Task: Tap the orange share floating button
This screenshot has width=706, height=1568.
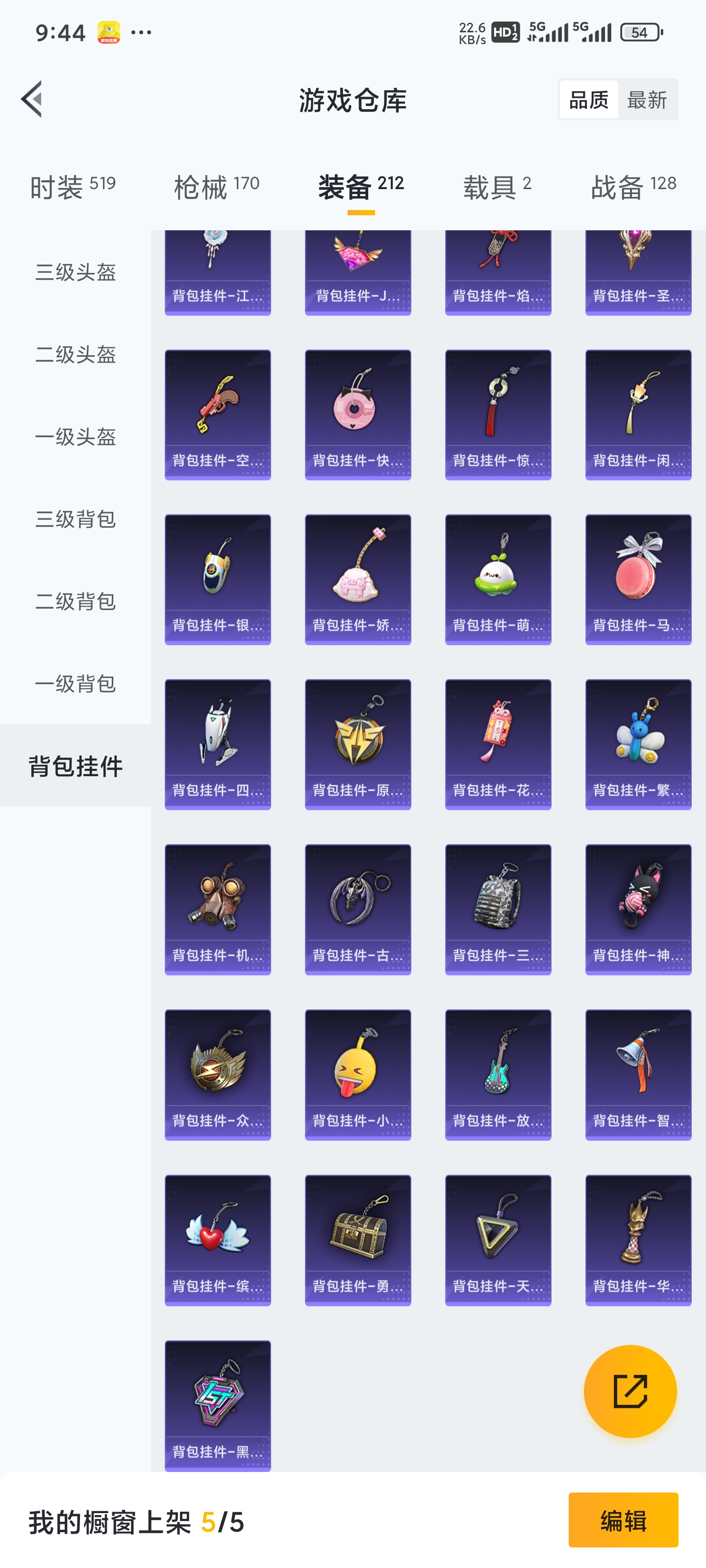Action: pos(630,1391)
